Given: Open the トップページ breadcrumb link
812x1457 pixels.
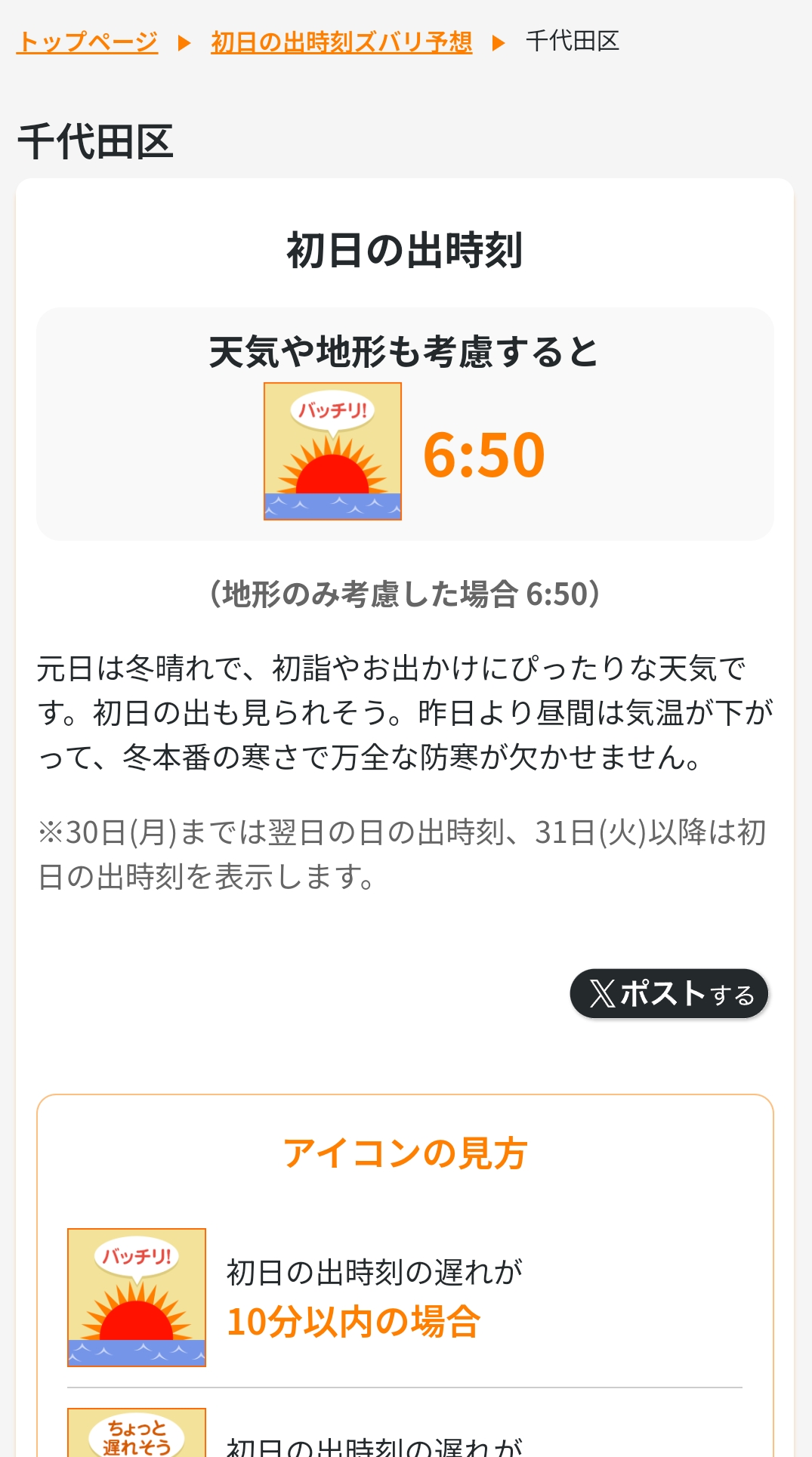Looking at the screenshot, I should [x=88, y=42].
